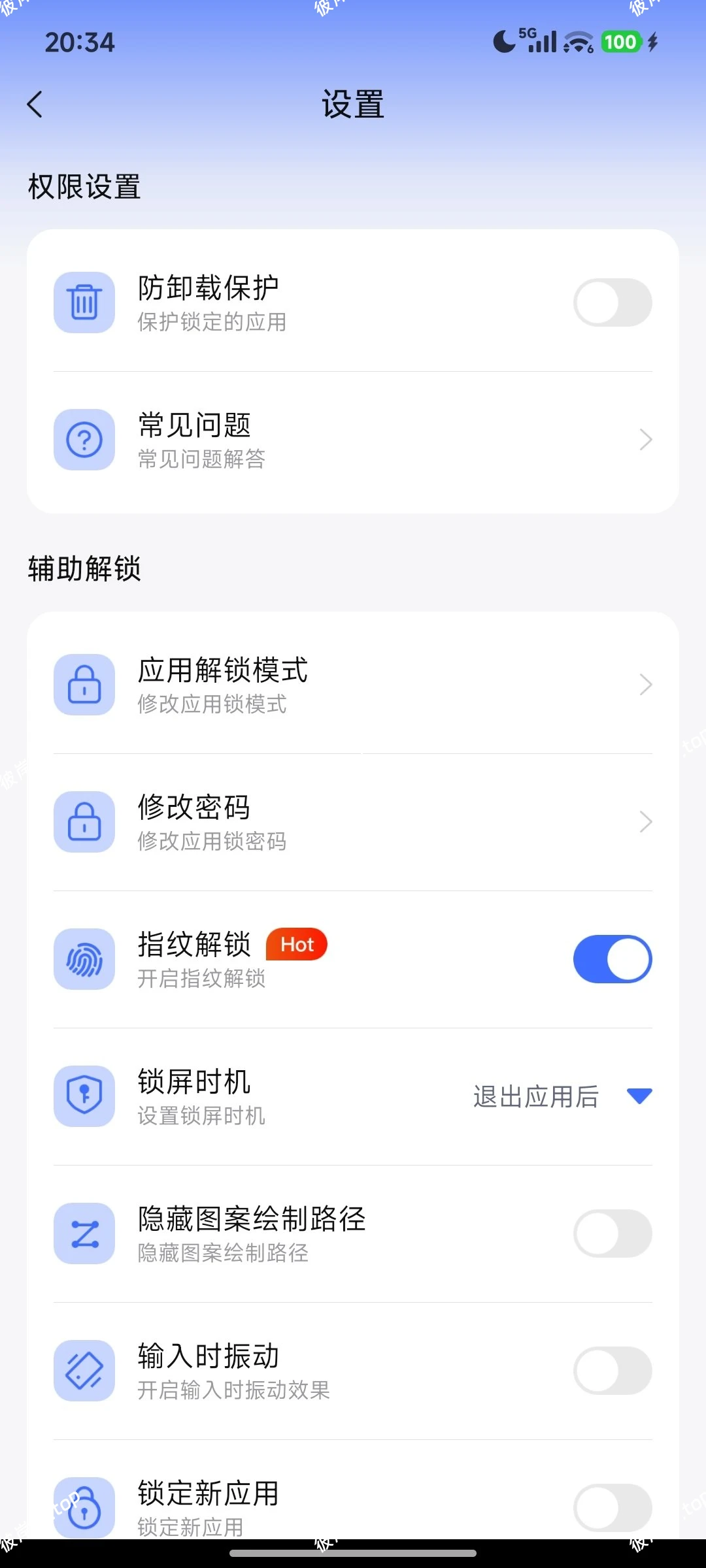Expand 常见问题 using its right chevron
Screen dimensions: 706x1568
coord(645,439)
